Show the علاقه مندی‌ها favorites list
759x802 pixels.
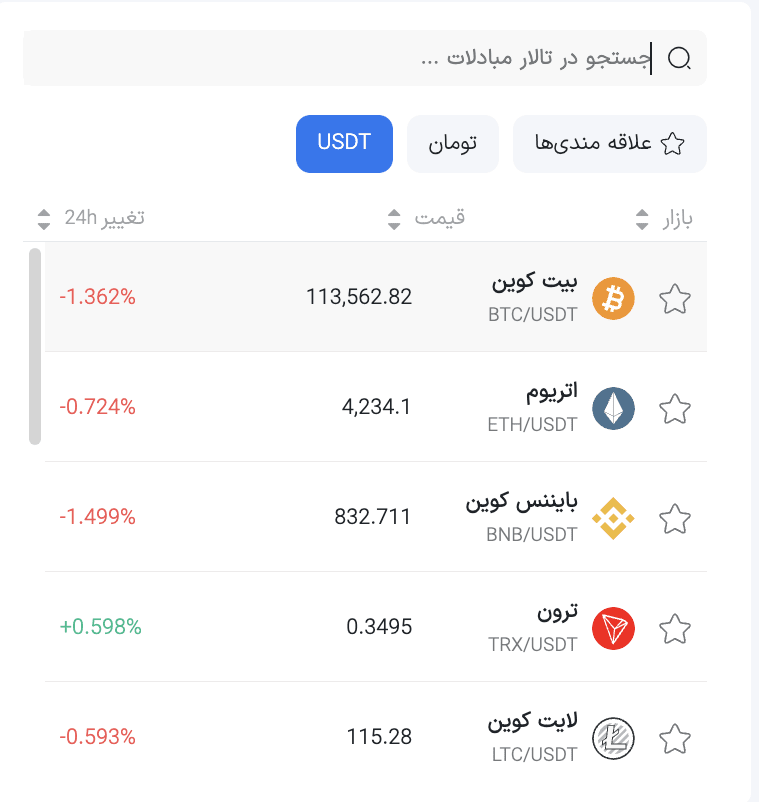(x=610, y=144)
